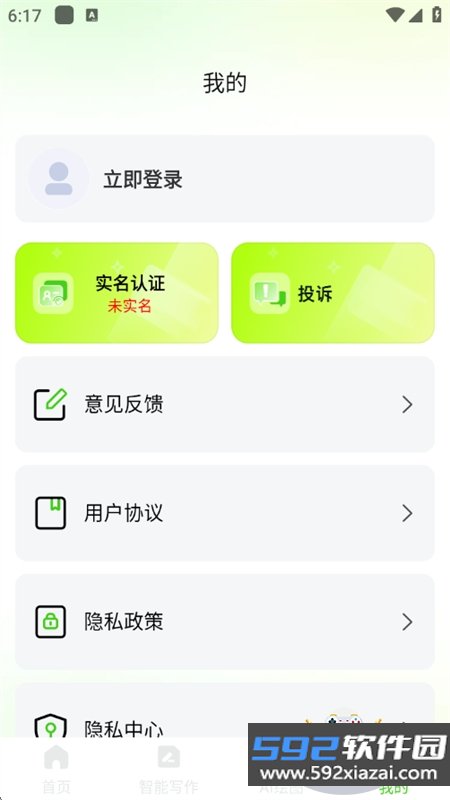450x800 pixels.
Task: Open the 投诉 complaint card
Action: point(333,293)
